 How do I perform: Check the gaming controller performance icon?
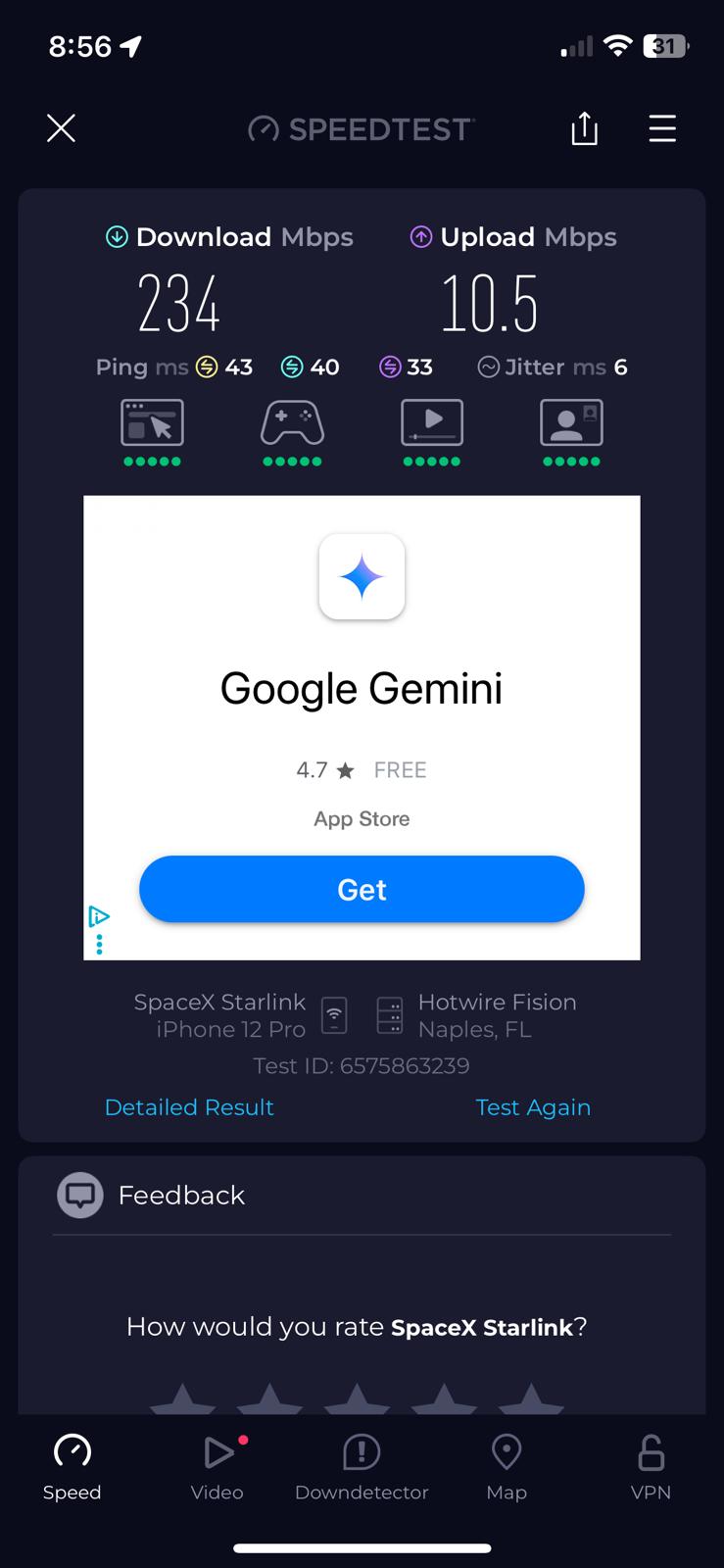(x=292, y=423)
